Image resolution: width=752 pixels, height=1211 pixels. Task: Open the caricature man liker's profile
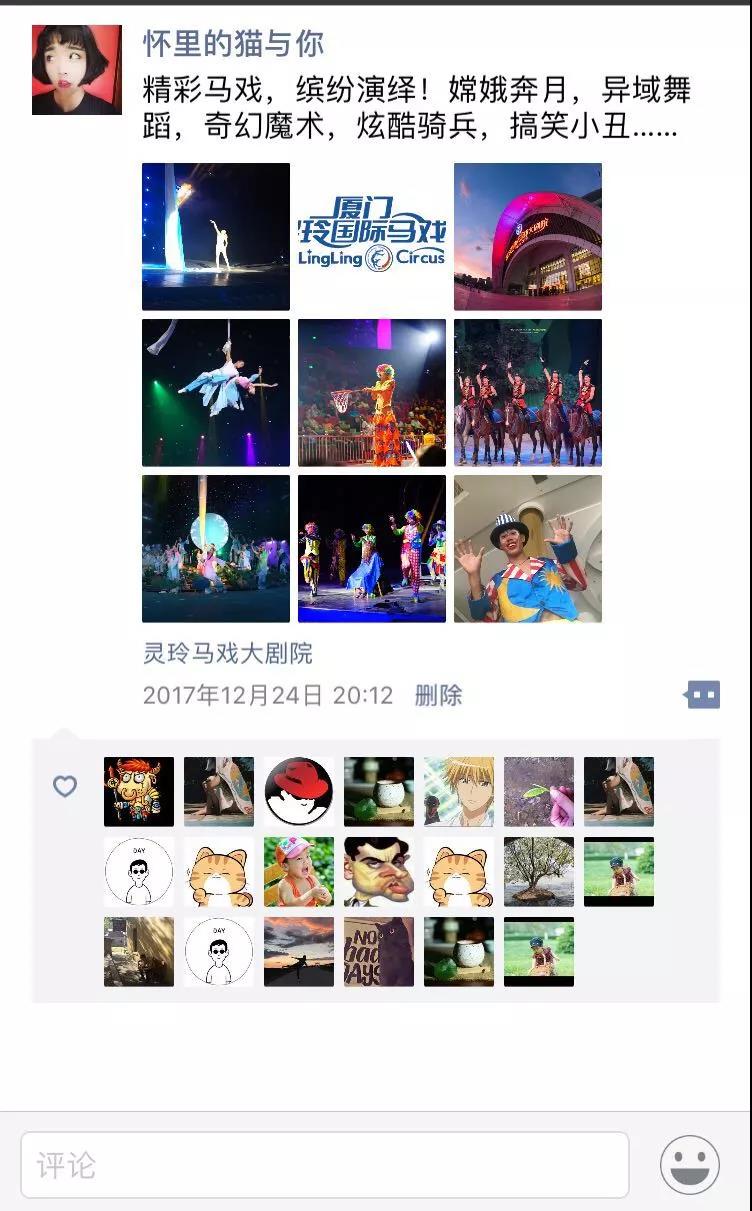tap(379, 872)
